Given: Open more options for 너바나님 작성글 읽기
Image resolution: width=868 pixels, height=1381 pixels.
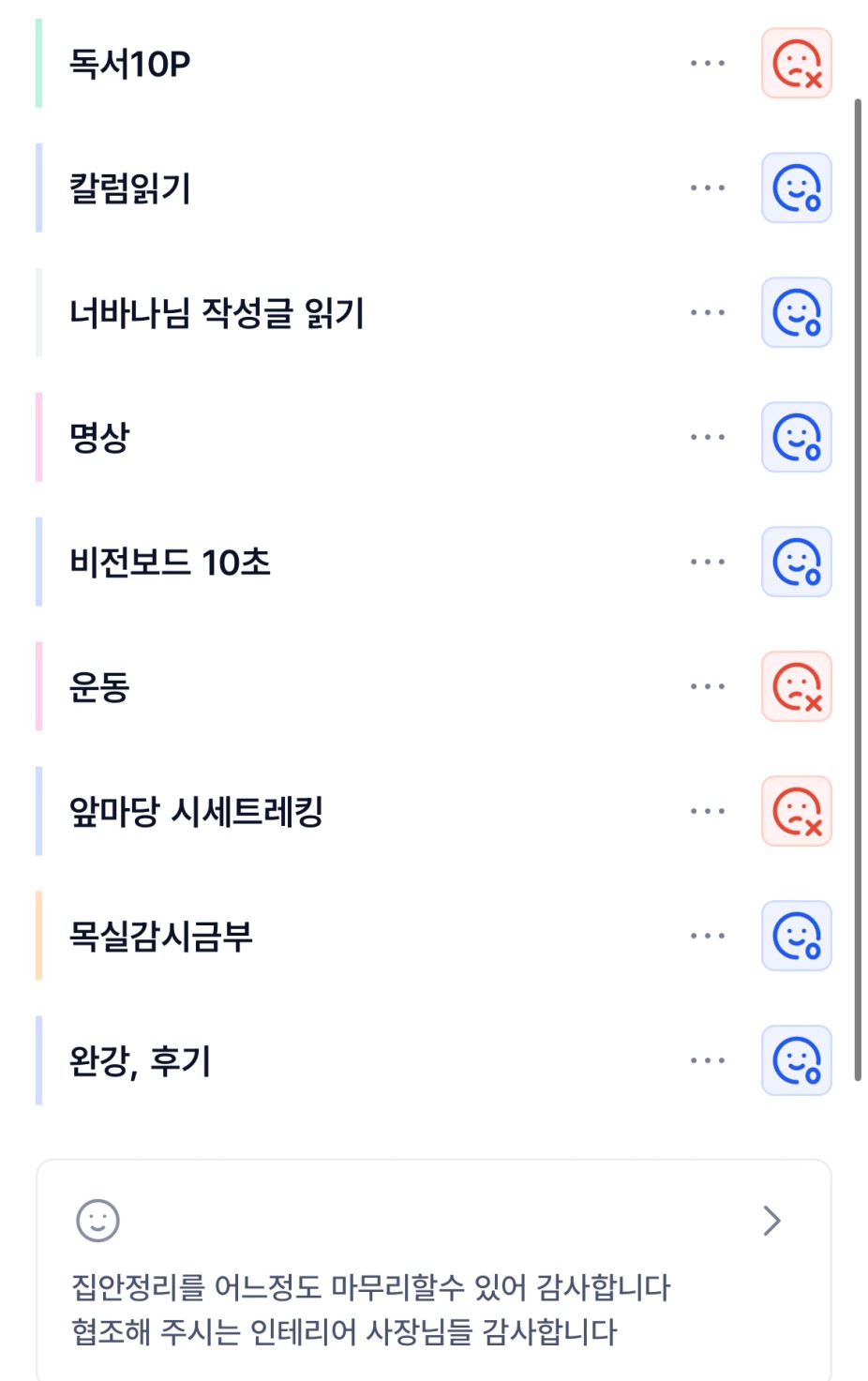Looking at the screenshot, I should (x=707, y=313).
